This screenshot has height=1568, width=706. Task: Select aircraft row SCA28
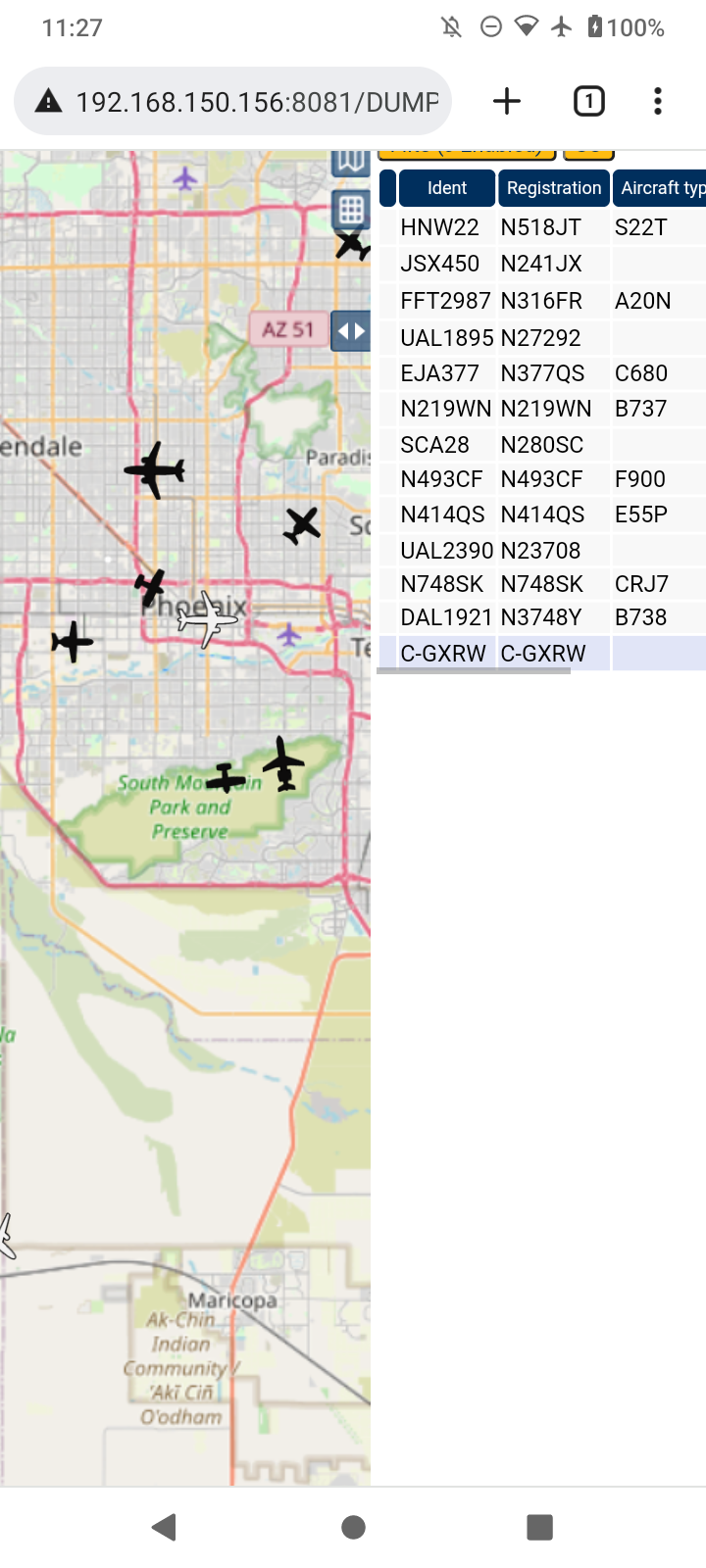point(542,445)
